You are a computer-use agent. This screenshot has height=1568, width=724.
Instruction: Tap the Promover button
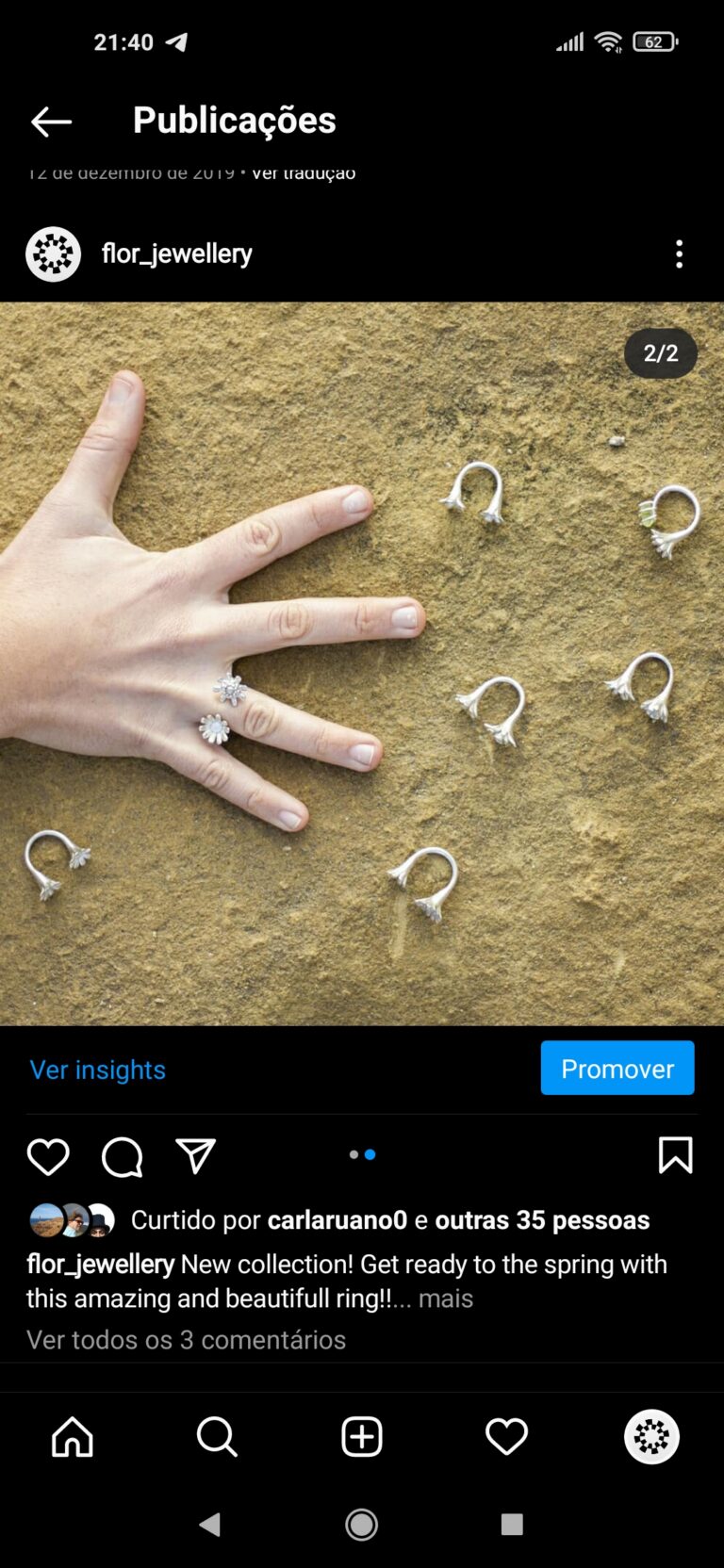[617, 1068]
